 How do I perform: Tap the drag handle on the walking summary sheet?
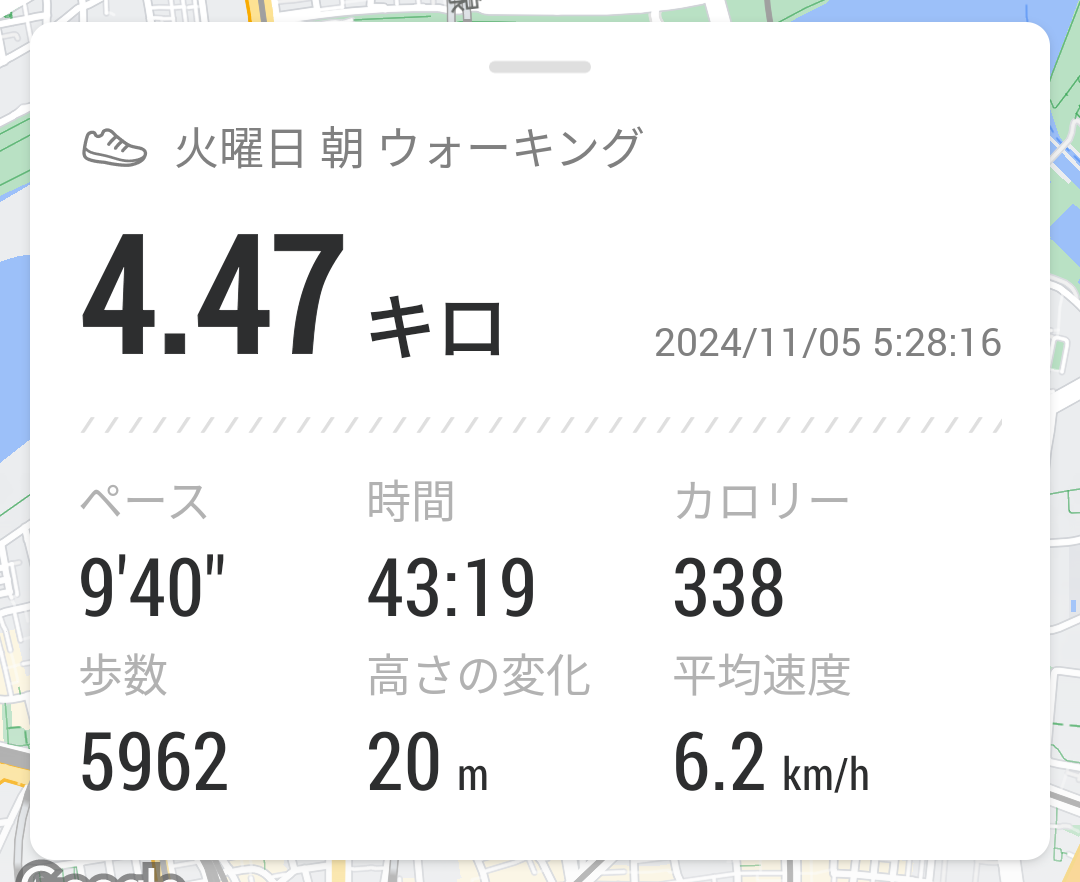coord(540,67)
